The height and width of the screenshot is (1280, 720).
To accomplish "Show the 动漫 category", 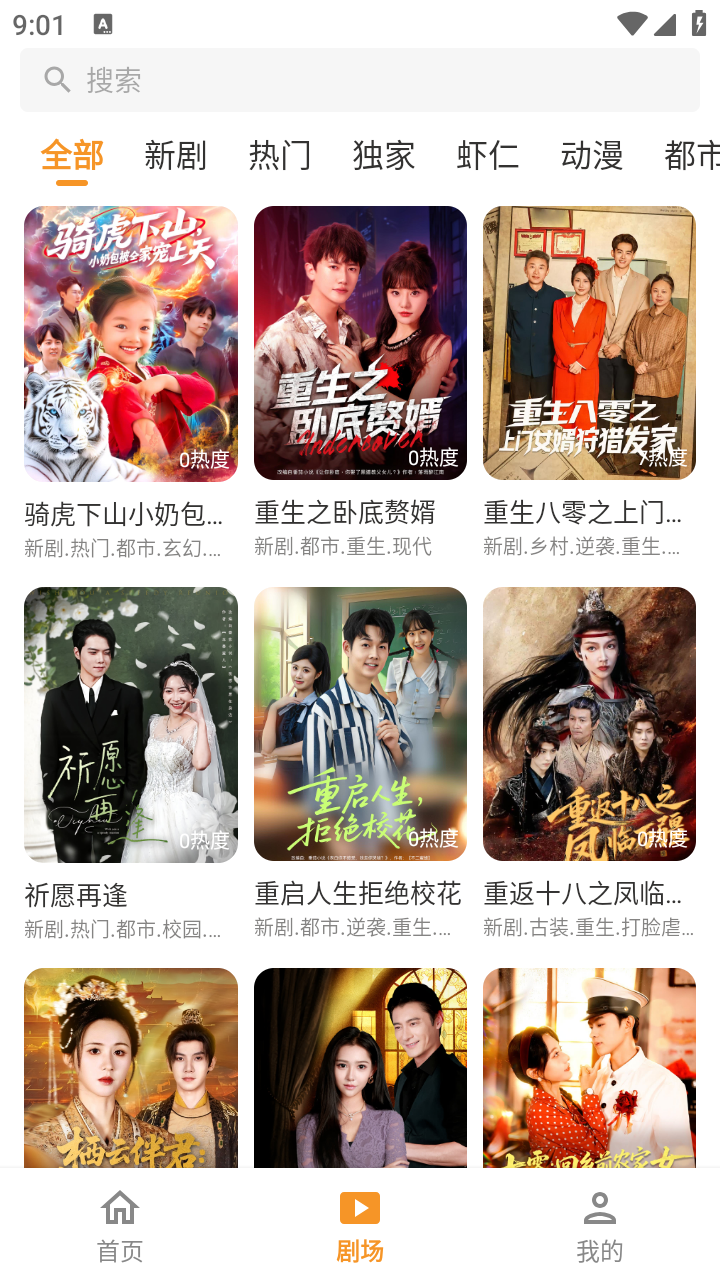I will (x=592, y=156).
